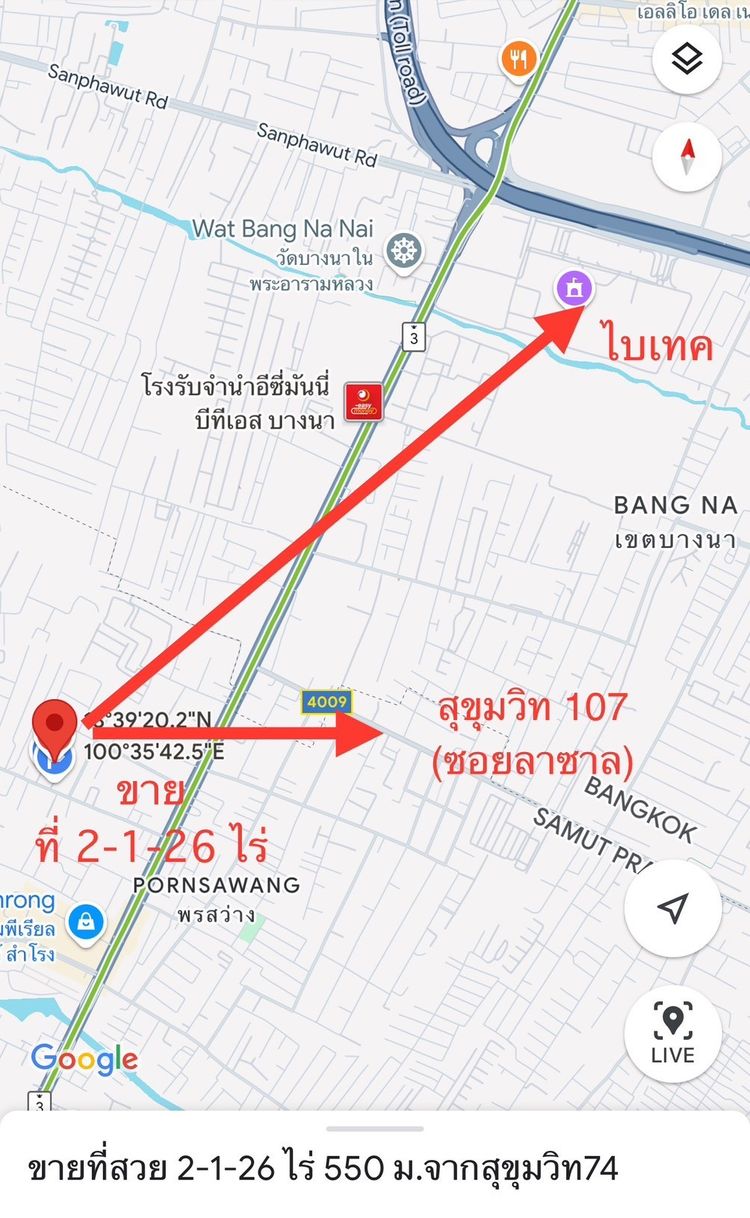The width and height of the screenshot is (750, 1218).
Task: Open the map layers selector
Action: click(687, 59)
